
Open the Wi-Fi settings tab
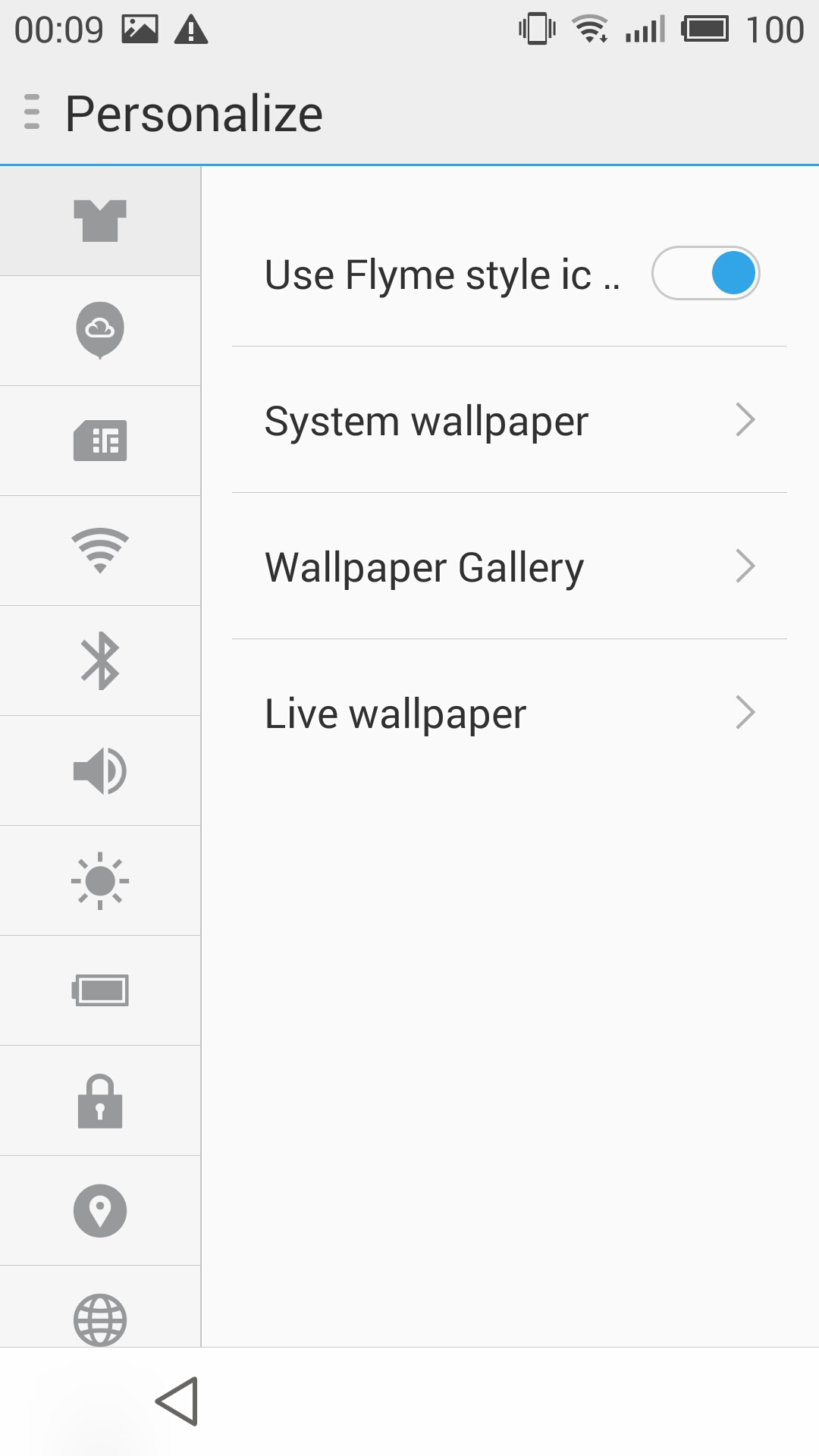click(x=100, y=551)
